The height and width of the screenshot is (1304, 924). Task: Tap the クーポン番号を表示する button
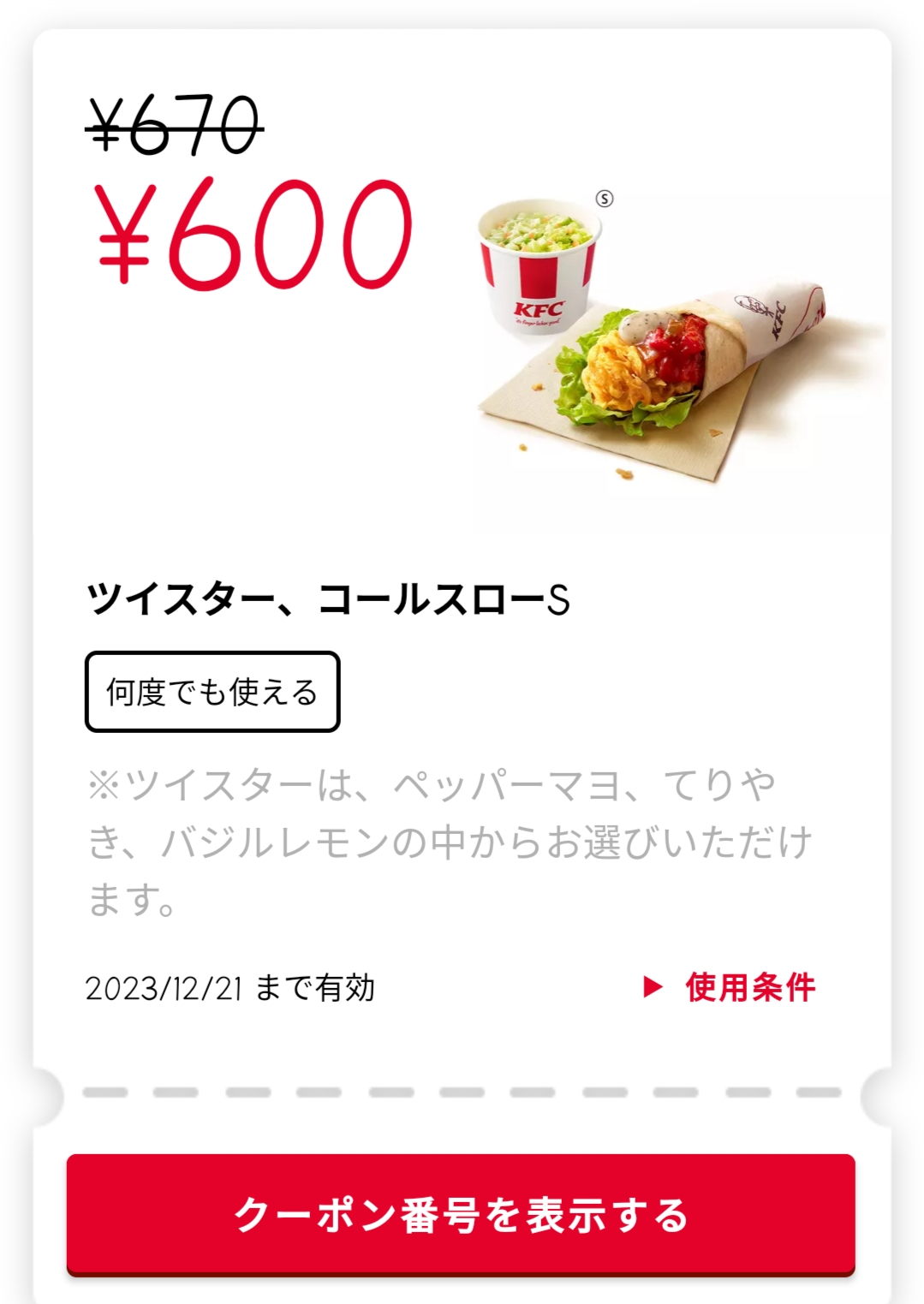461,1214
